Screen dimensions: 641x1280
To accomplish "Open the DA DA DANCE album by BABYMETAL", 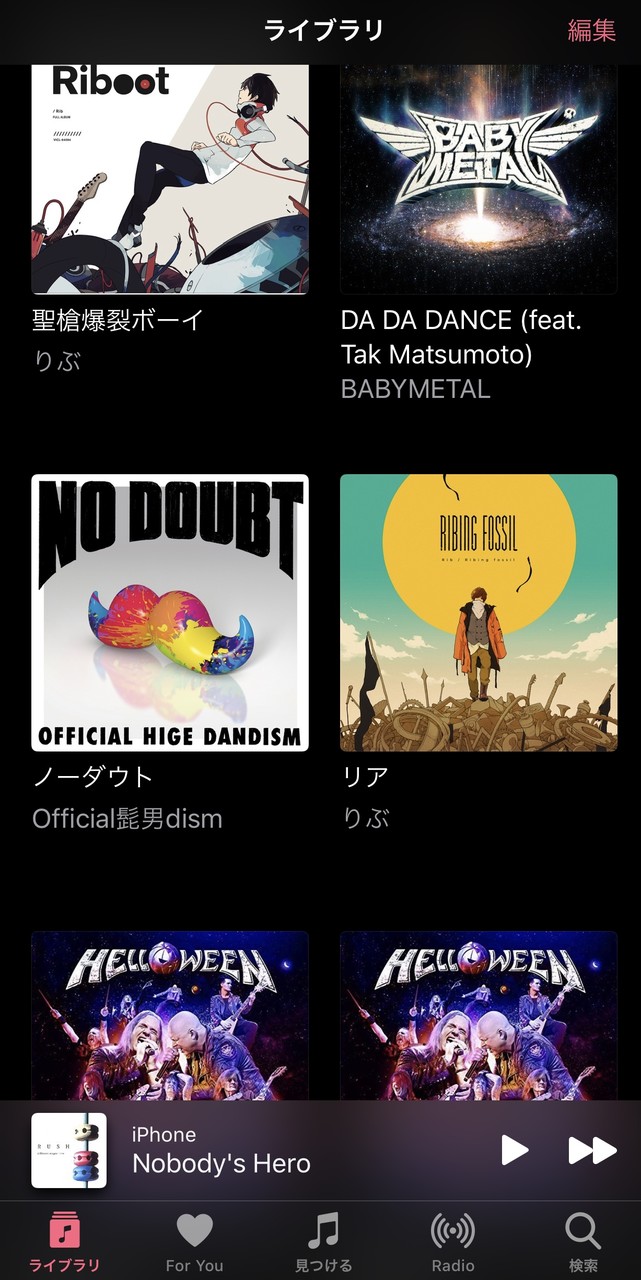I will click(x=478, y=180).
